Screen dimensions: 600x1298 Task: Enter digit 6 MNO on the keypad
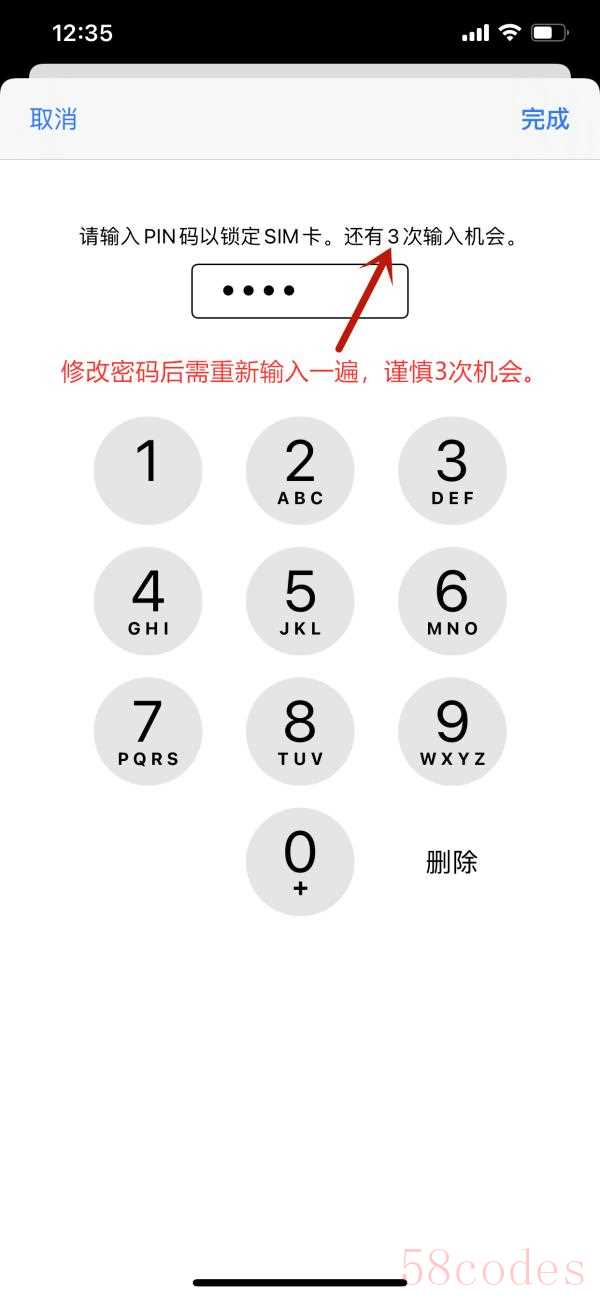pos(452,601)
